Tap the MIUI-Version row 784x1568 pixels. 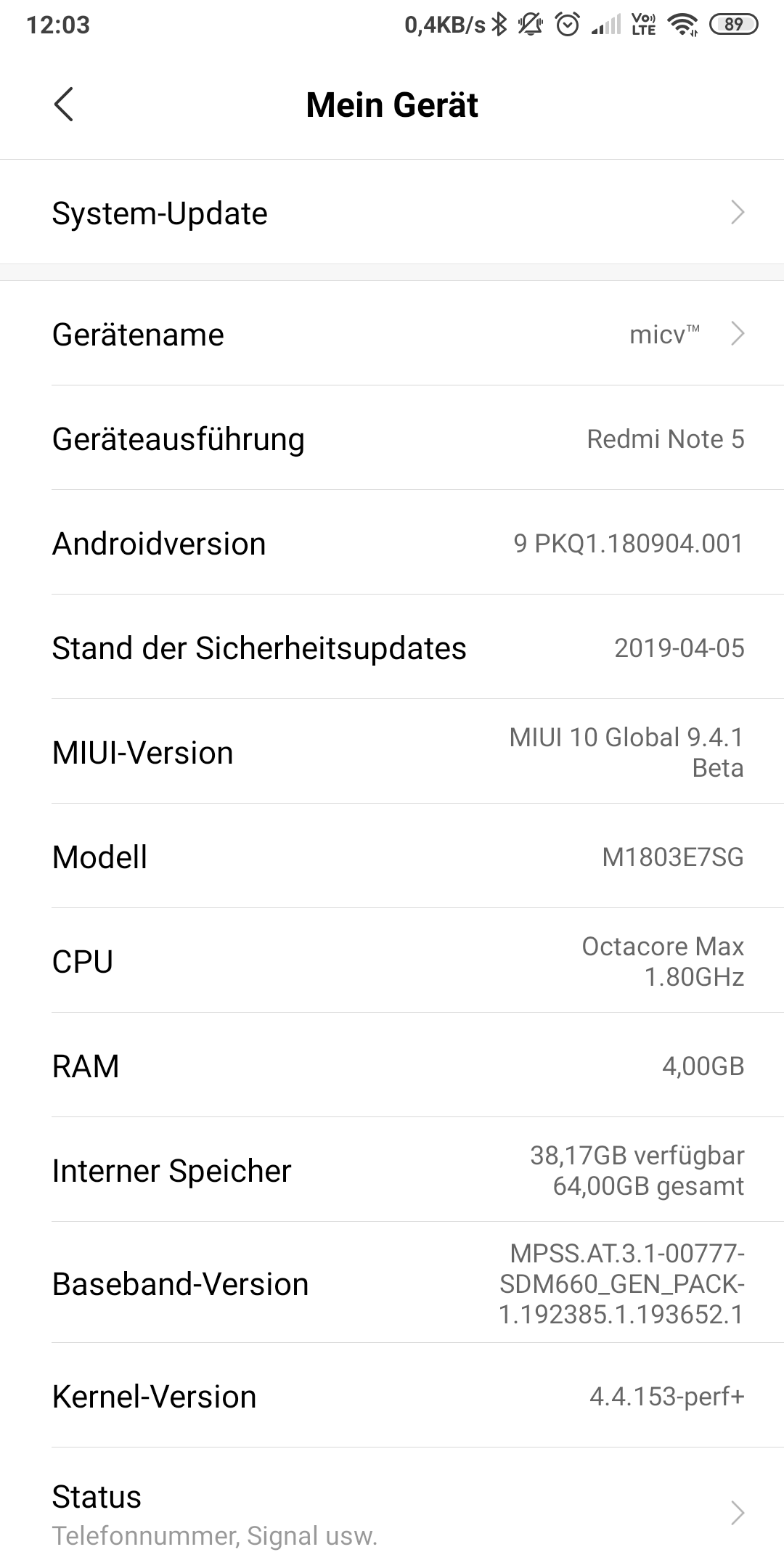coord(392,753)
